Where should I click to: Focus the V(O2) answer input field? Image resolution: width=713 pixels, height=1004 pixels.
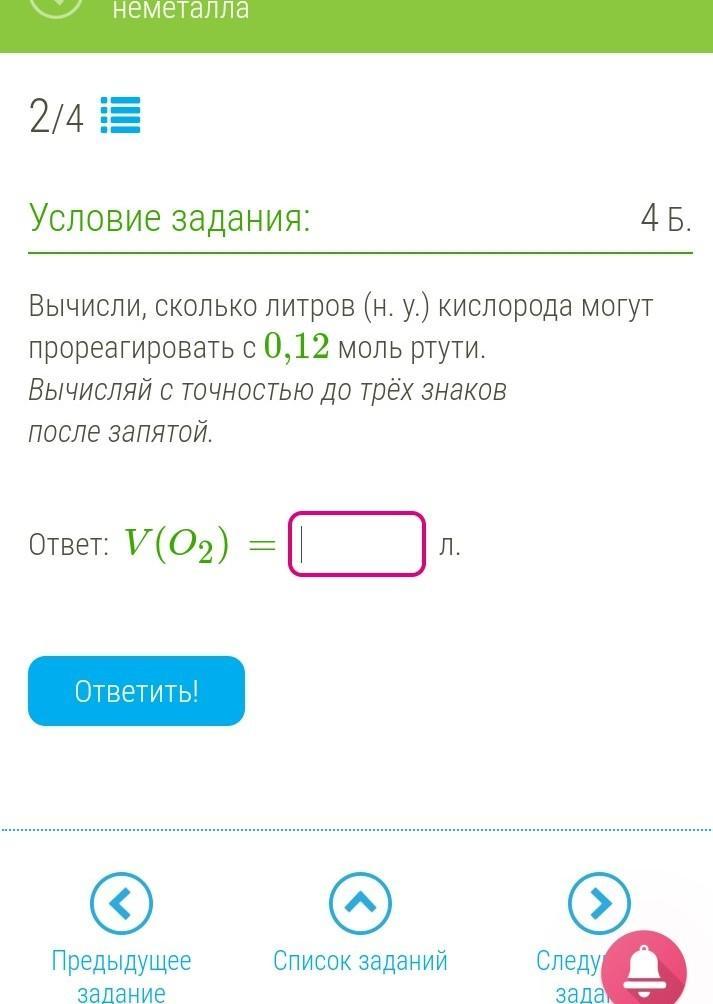357,544
